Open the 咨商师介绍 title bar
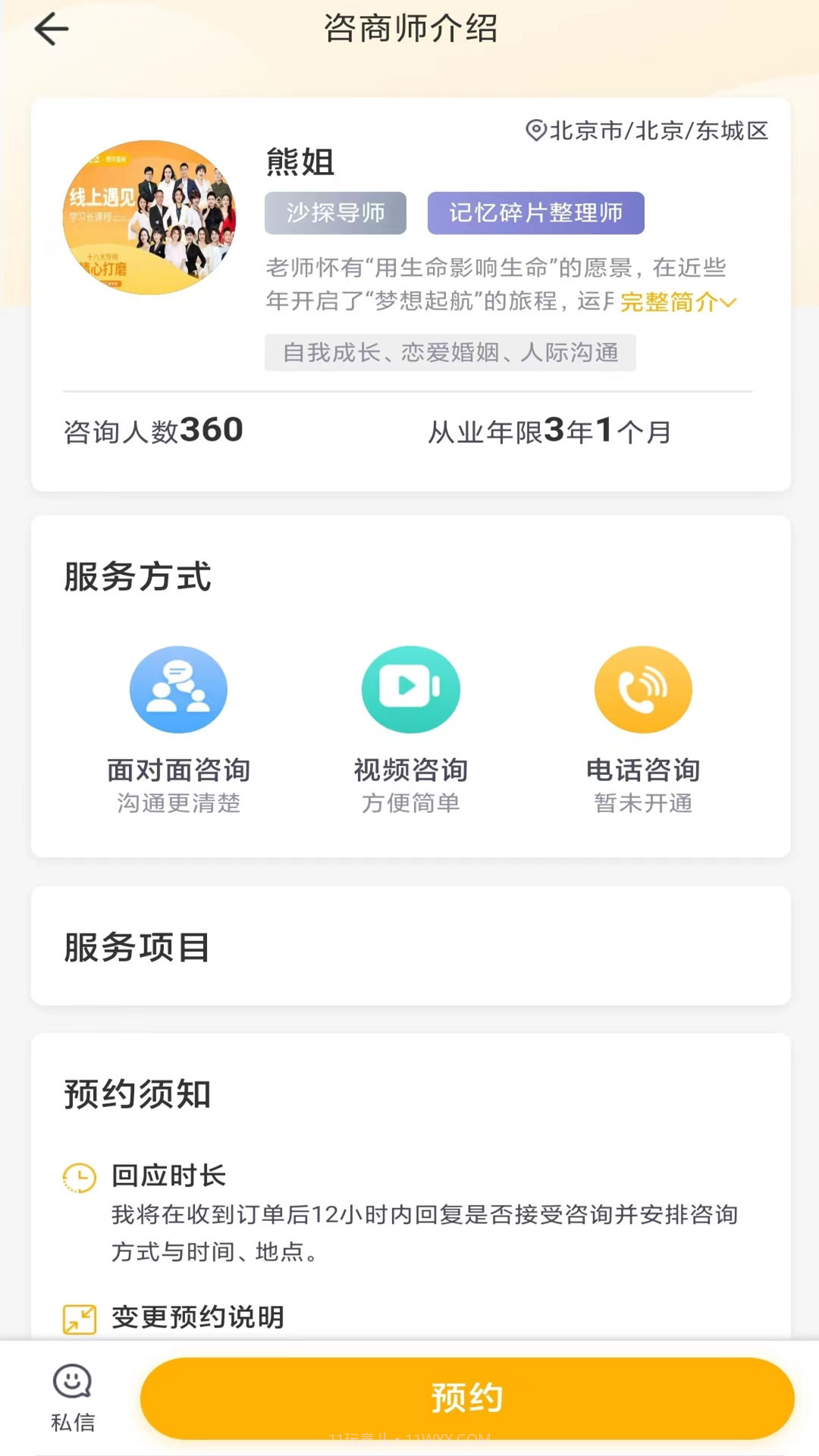This screenshot has height=1456, width=819. pyautogui.click(x=409, y=29)
